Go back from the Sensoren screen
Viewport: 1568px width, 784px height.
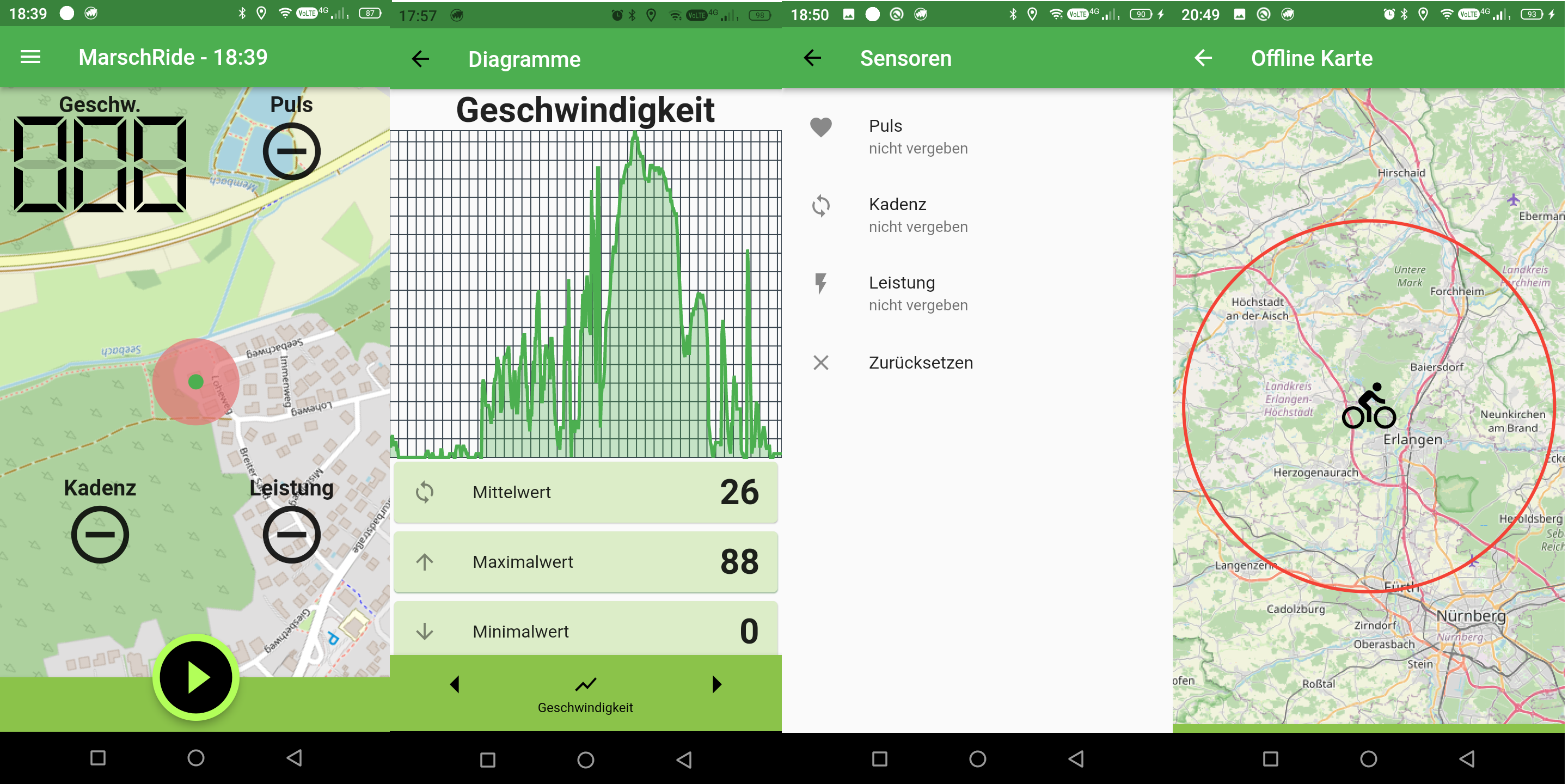coord(813,58)
